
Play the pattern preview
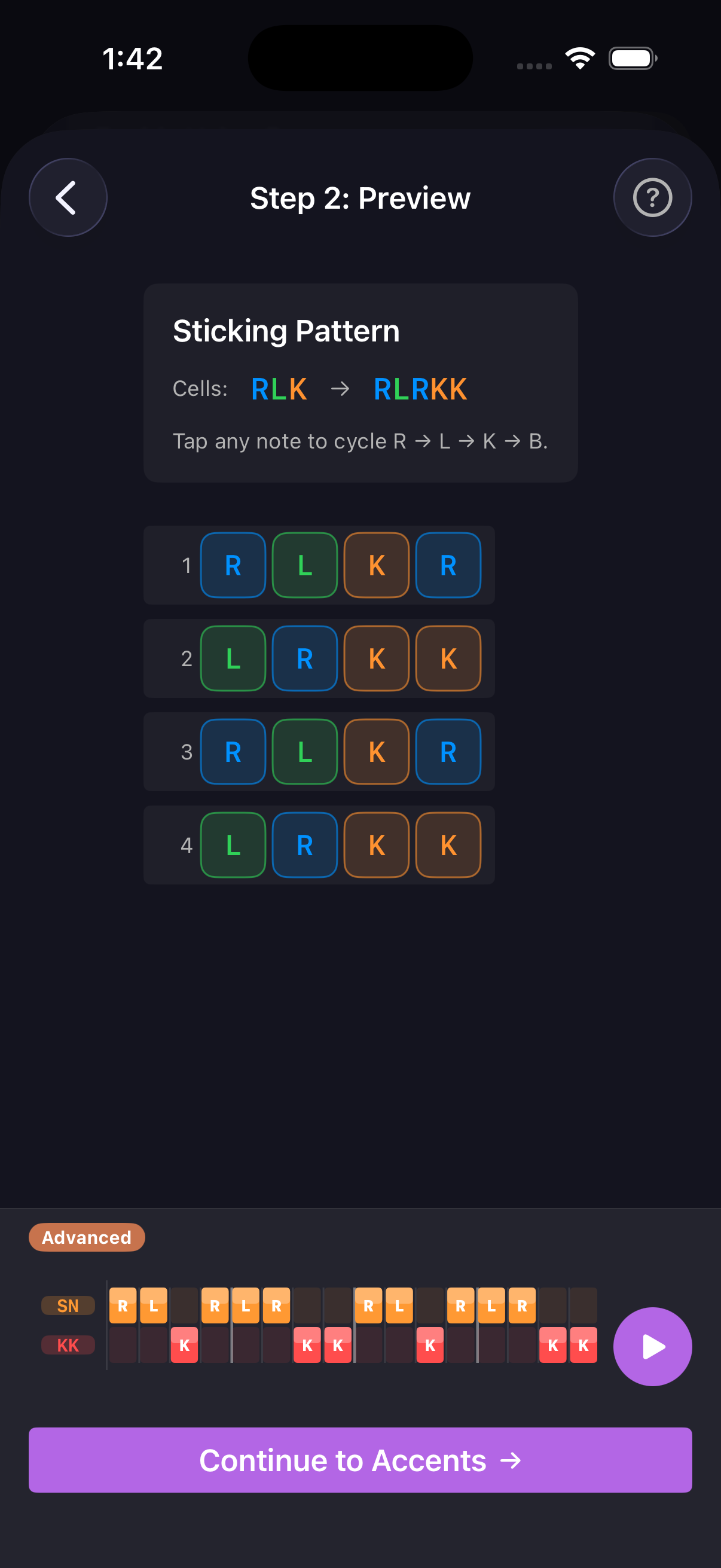(652, 1347)
